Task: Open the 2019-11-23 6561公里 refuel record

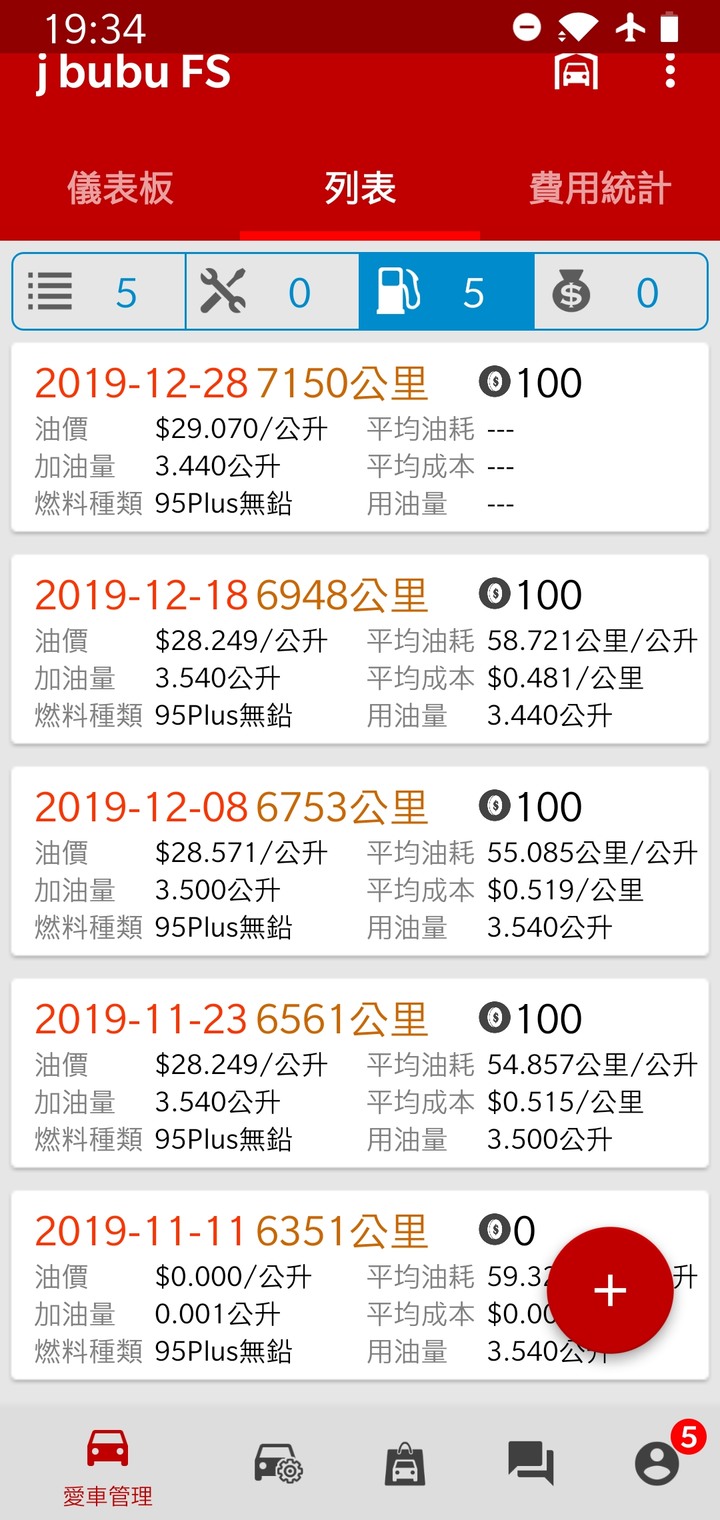Action: click(x=360, y=1074)
